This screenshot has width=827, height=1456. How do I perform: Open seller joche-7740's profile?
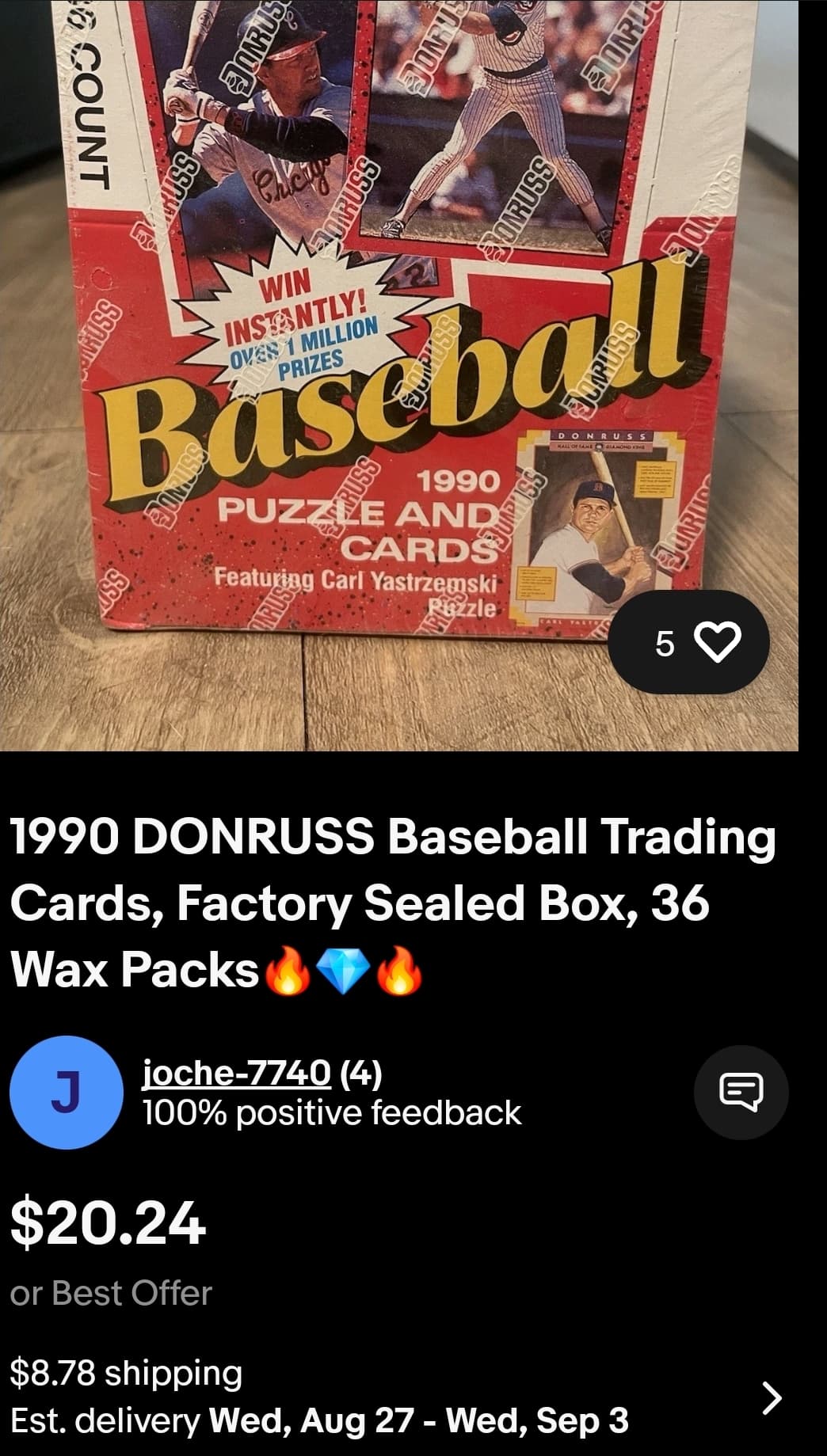click(x=236, y=1073)
